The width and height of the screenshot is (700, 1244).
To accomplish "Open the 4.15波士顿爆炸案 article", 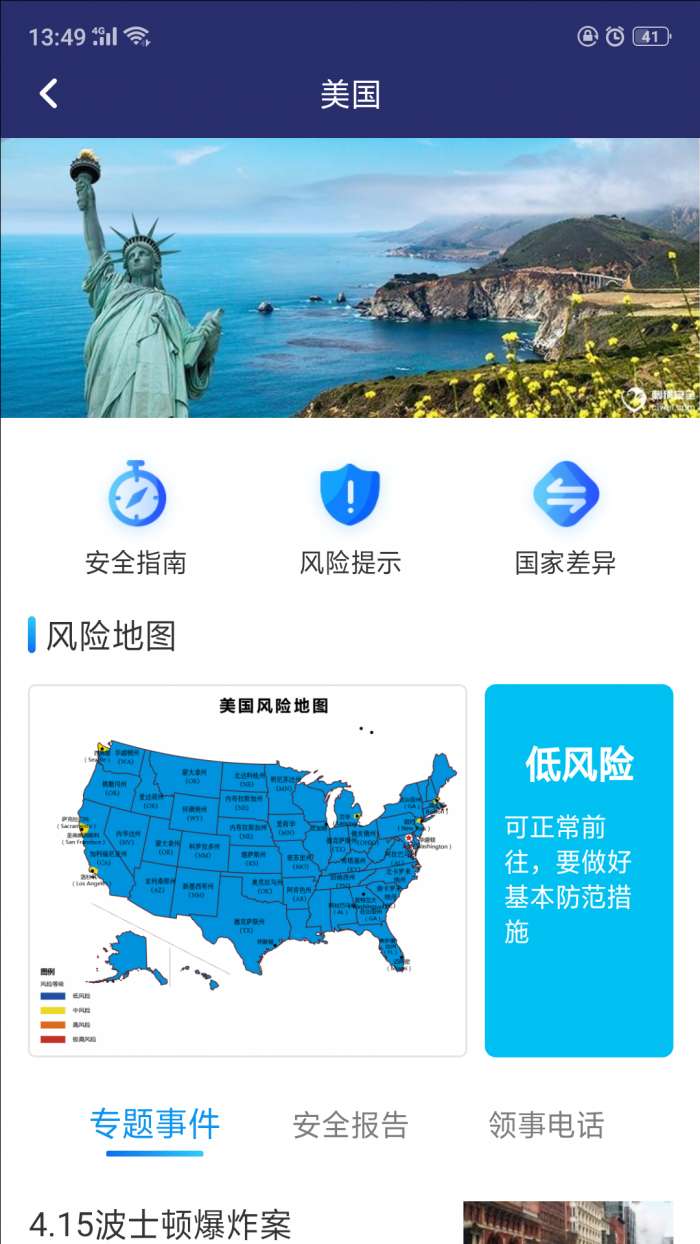I will pos(160,1224).
